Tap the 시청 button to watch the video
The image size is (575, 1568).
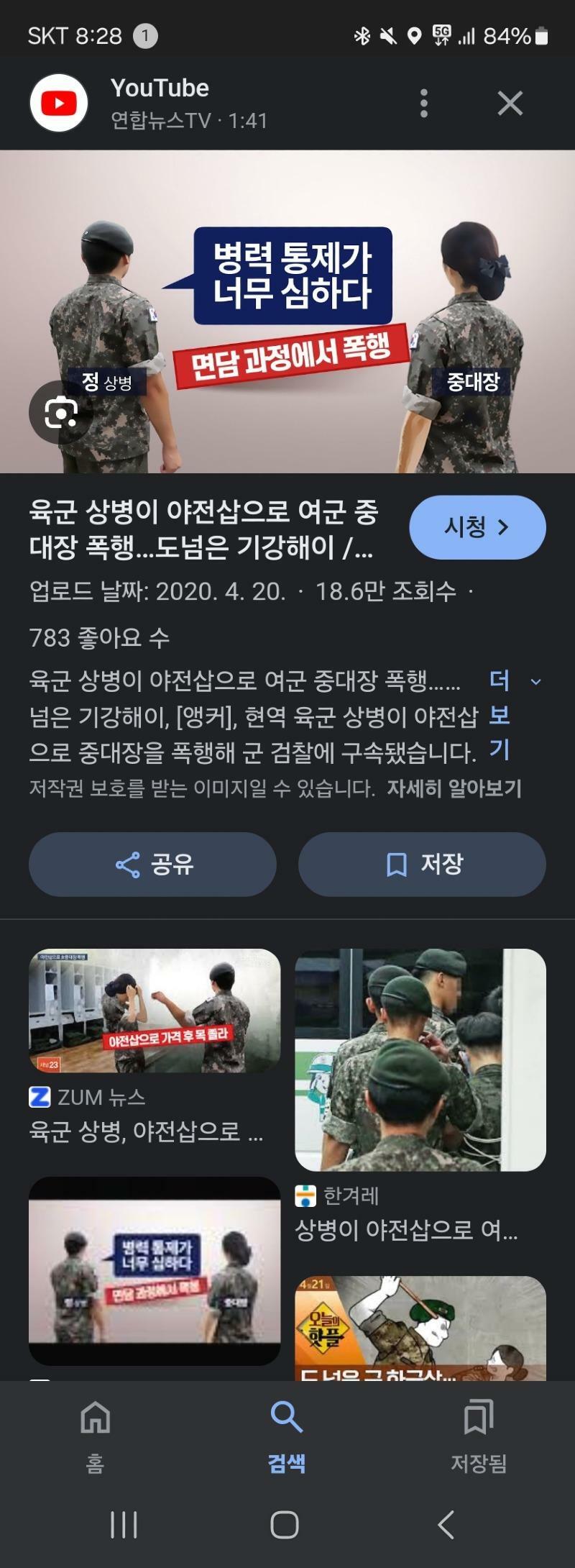[477, 527]
